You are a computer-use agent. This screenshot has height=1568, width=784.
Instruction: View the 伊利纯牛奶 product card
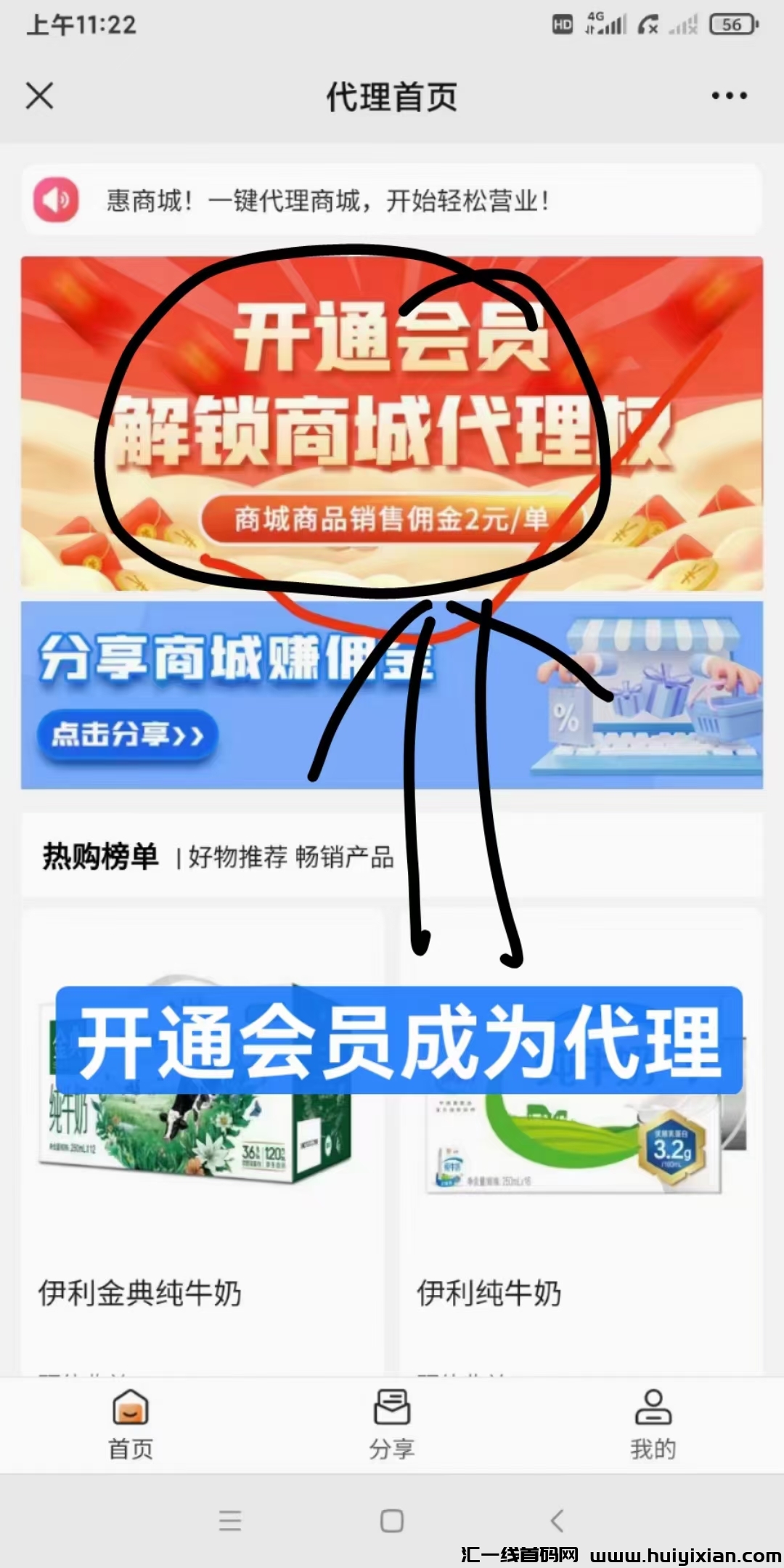pos(581,1161)
